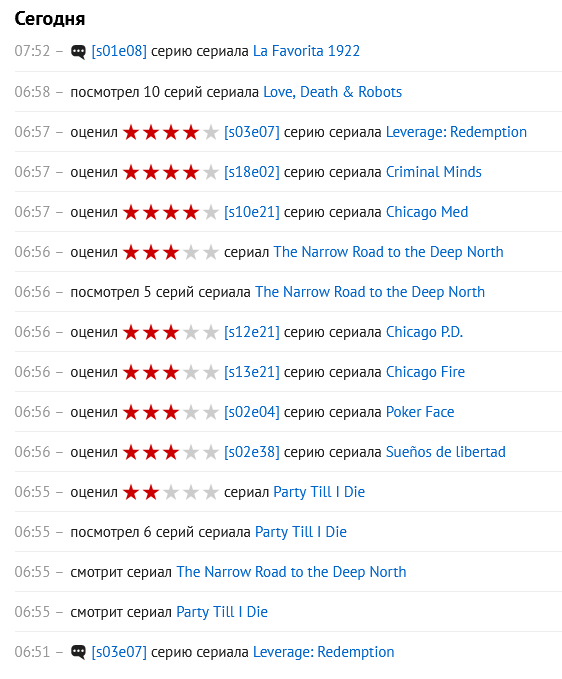Open Party Till I Die in the 2-star rated row
This screenshot has width=562, height=679.
[x=319, y=492]
